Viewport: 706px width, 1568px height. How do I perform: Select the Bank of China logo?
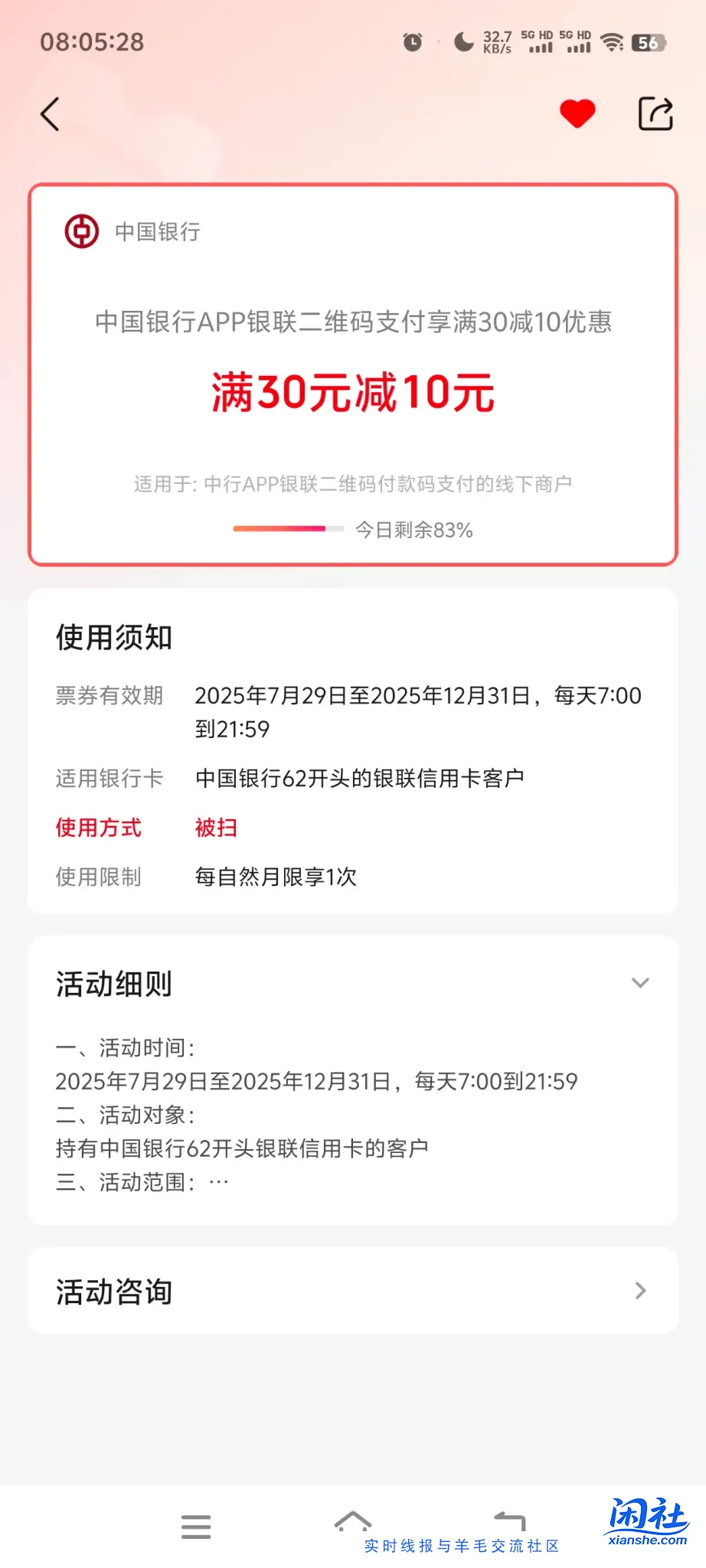coord(81,232)
